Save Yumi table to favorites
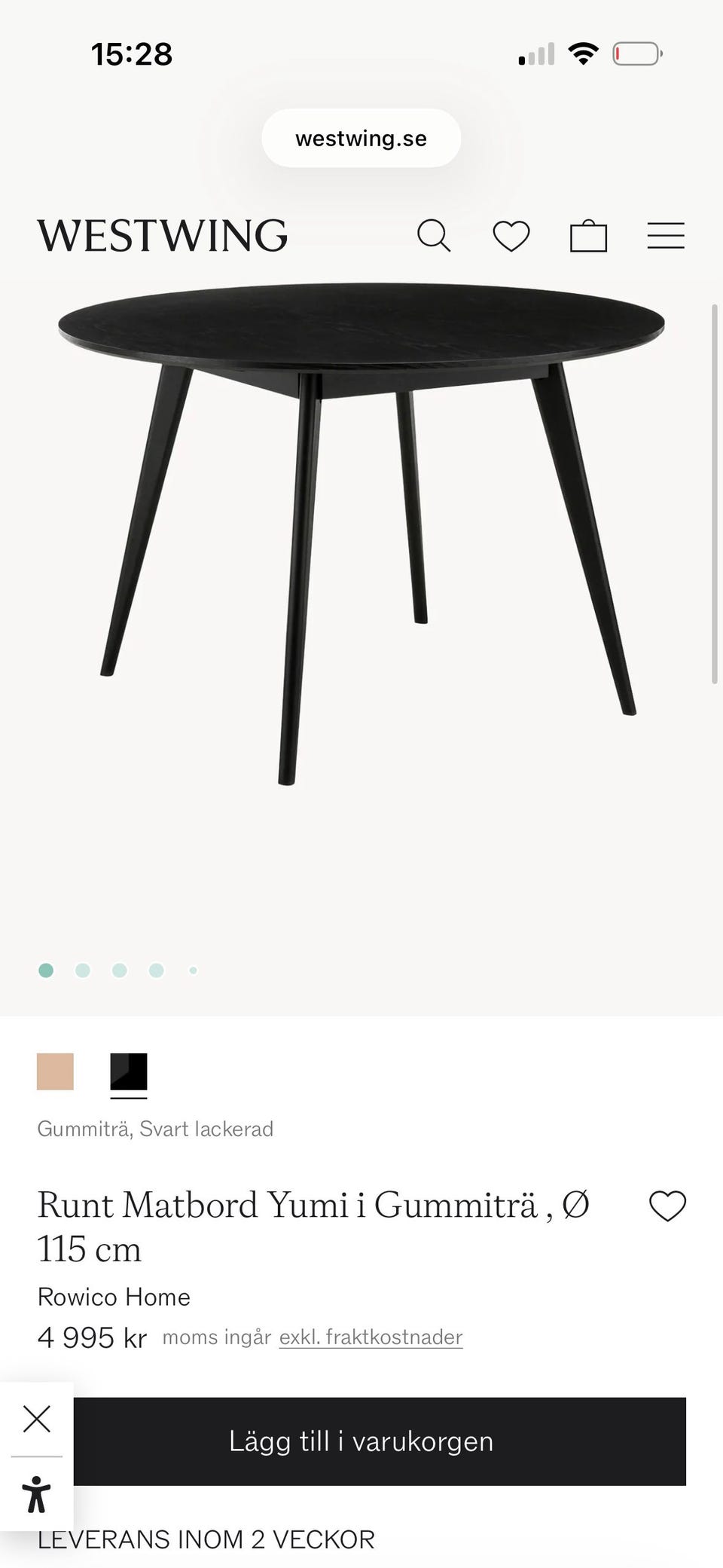Screen dimensions: 723x1568 667,1206
